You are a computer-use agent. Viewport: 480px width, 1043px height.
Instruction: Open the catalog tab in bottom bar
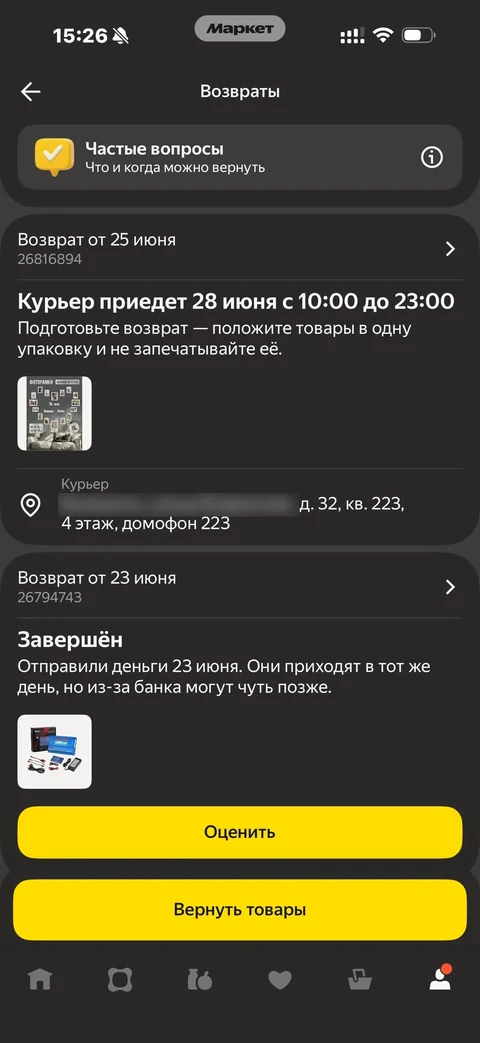pos(120,979)
